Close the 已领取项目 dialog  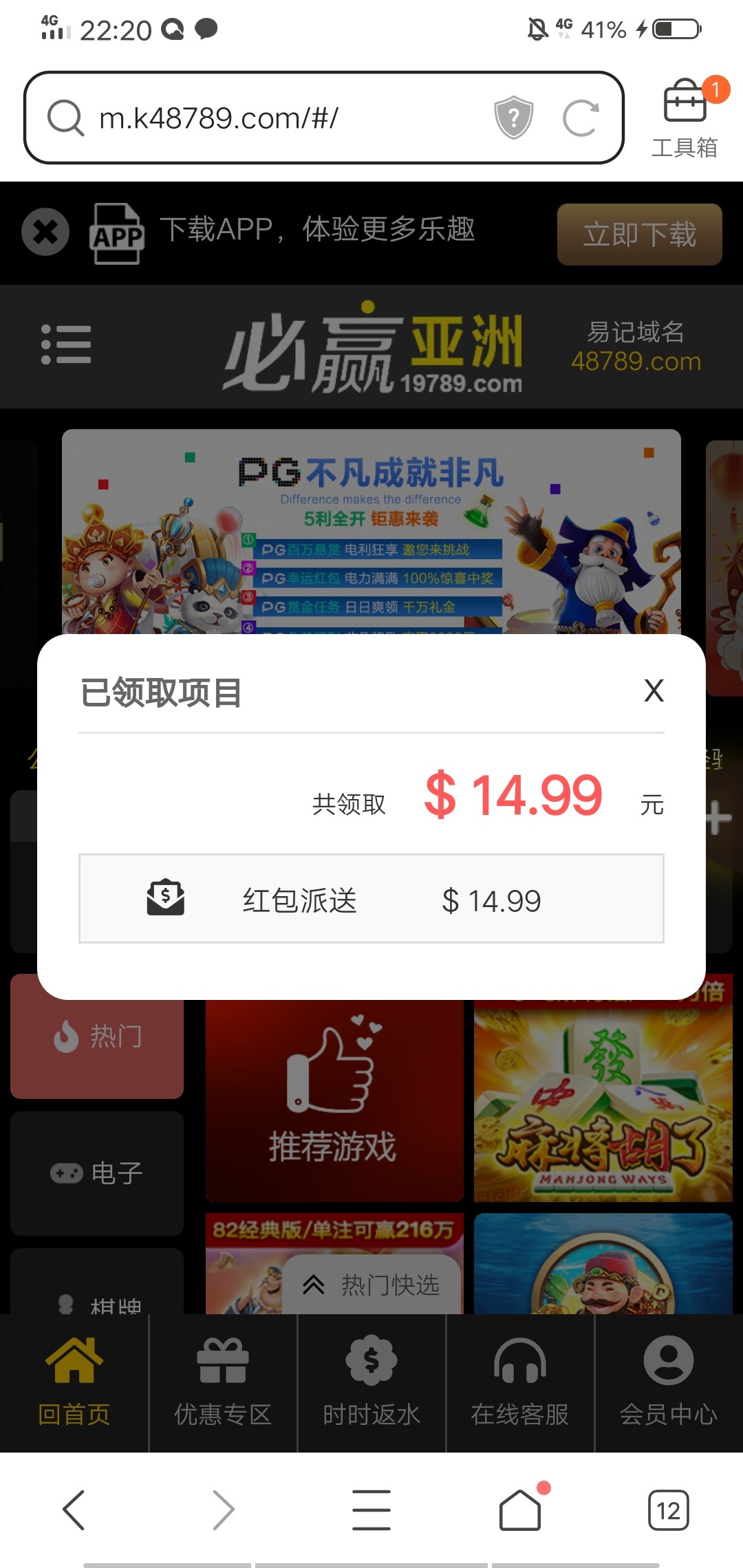pos(654,690)
